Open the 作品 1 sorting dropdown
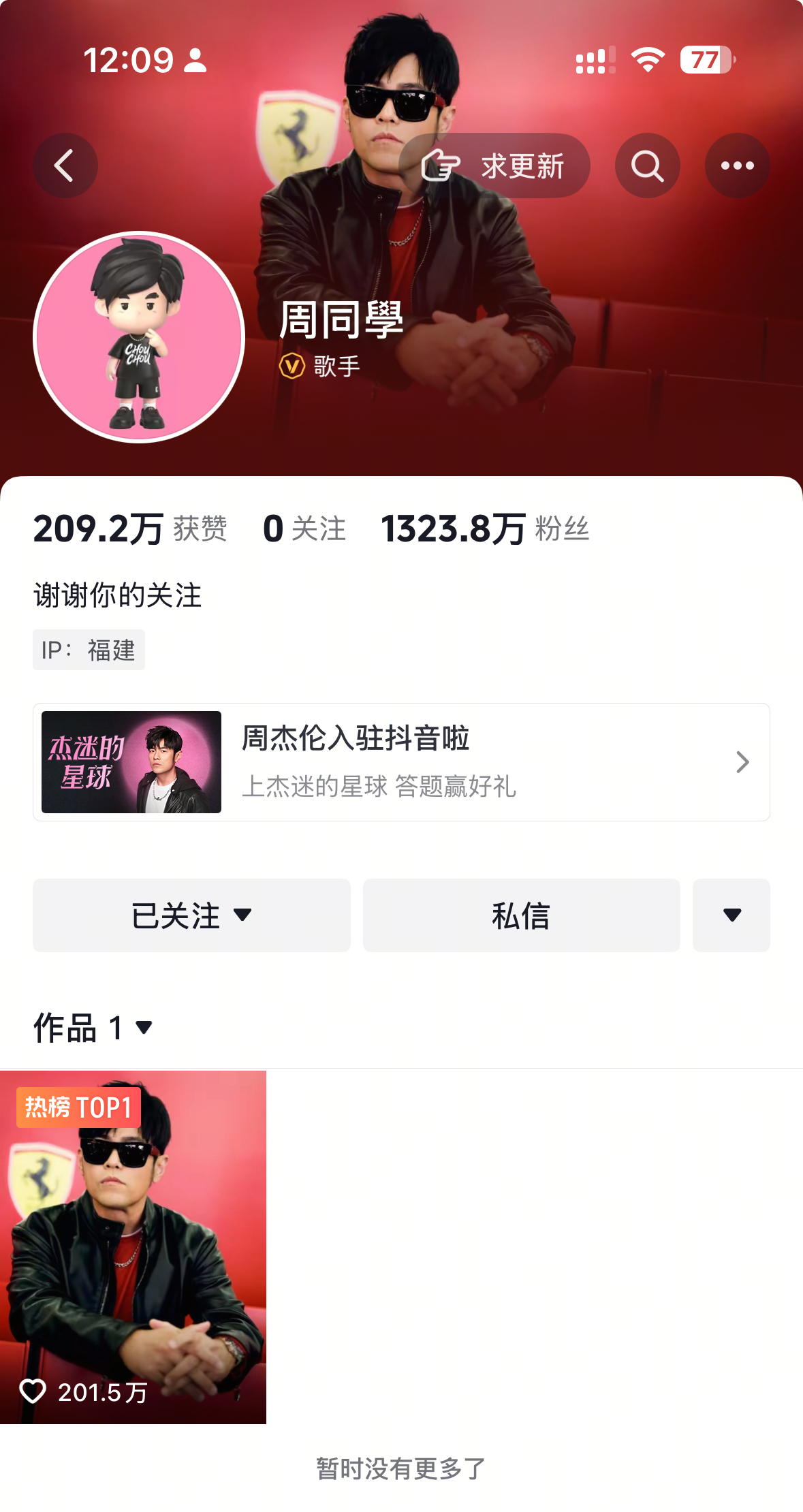Viewport: 803px width, 1512px height. pyautogui.click(x=93, y=1027)
